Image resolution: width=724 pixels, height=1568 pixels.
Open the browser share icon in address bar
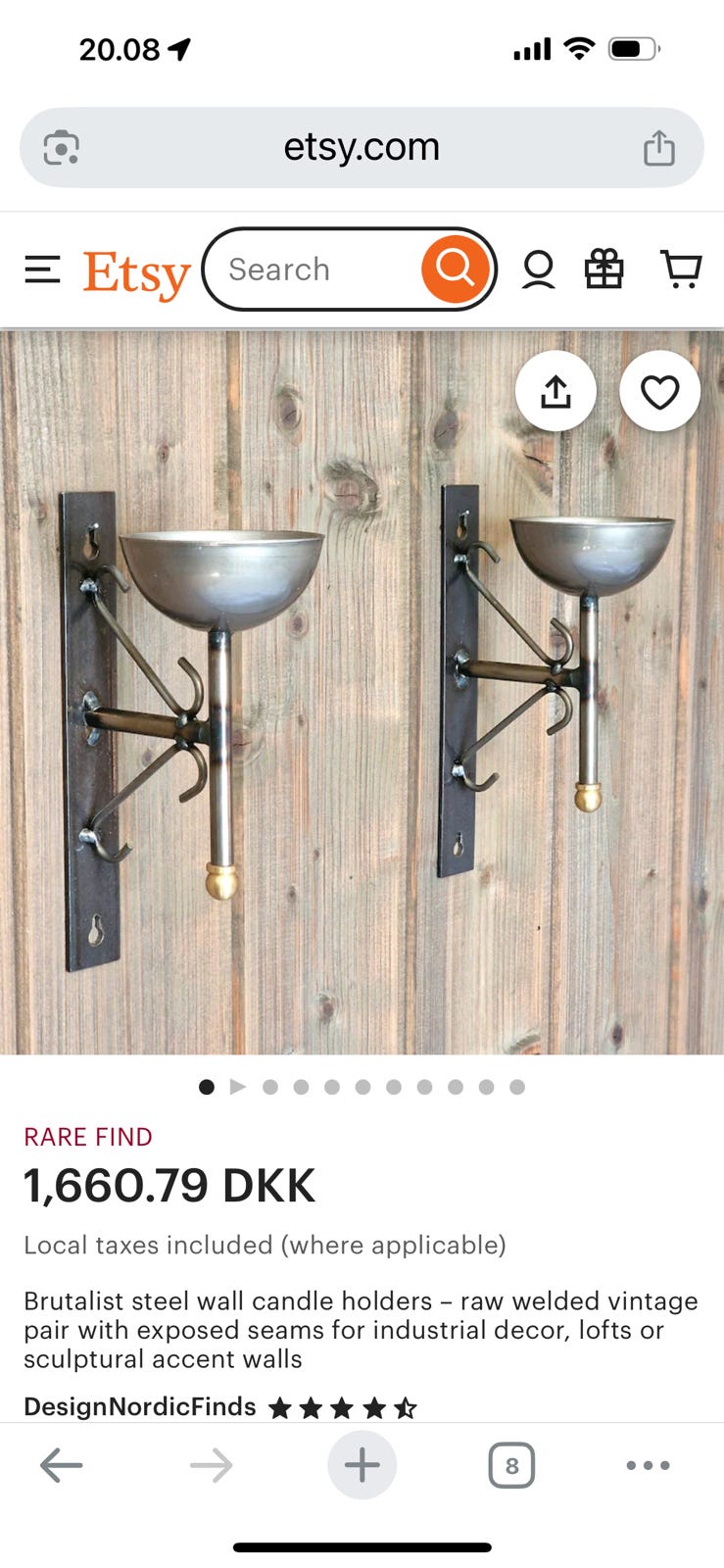[x=658, y=148]
